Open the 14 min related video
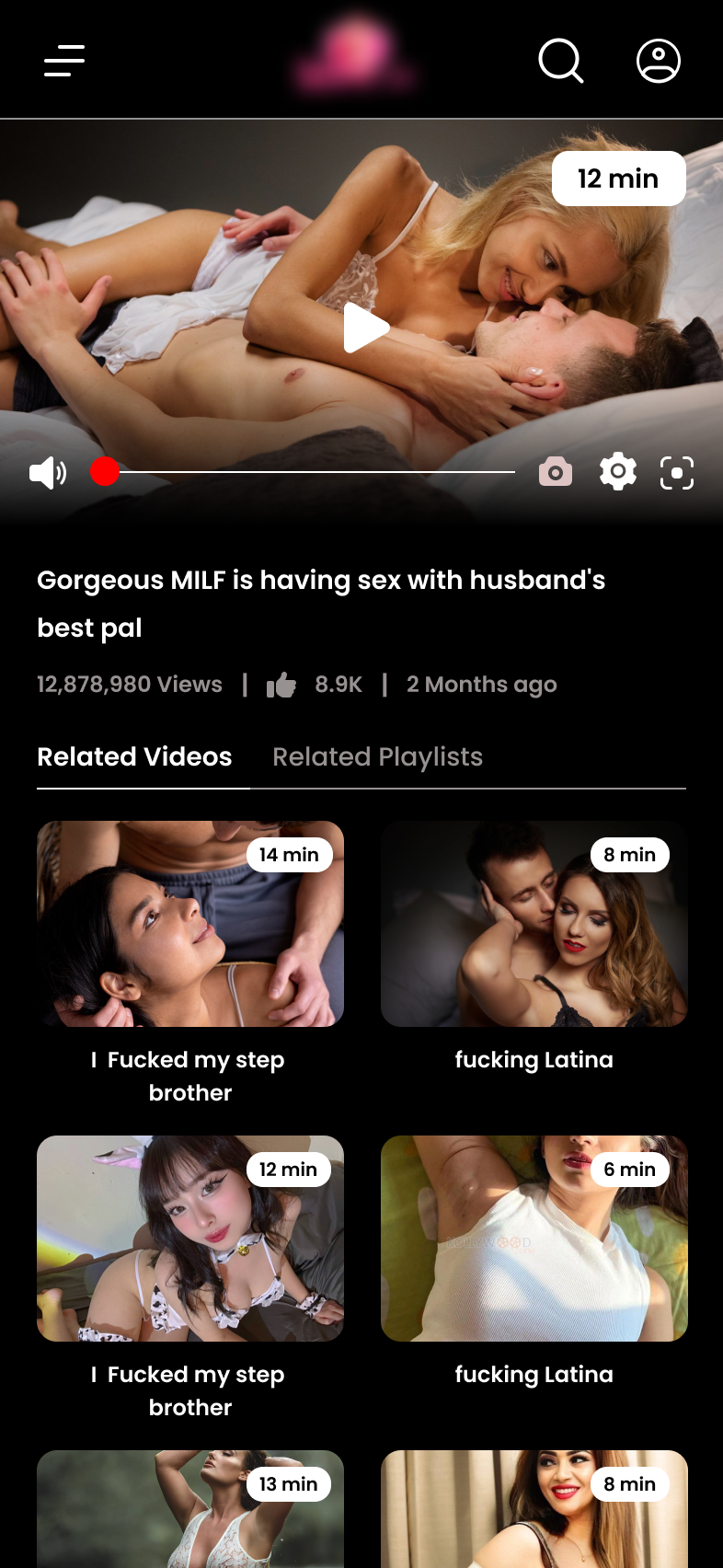The image size is (723, 1568). (x=190, y=924)
